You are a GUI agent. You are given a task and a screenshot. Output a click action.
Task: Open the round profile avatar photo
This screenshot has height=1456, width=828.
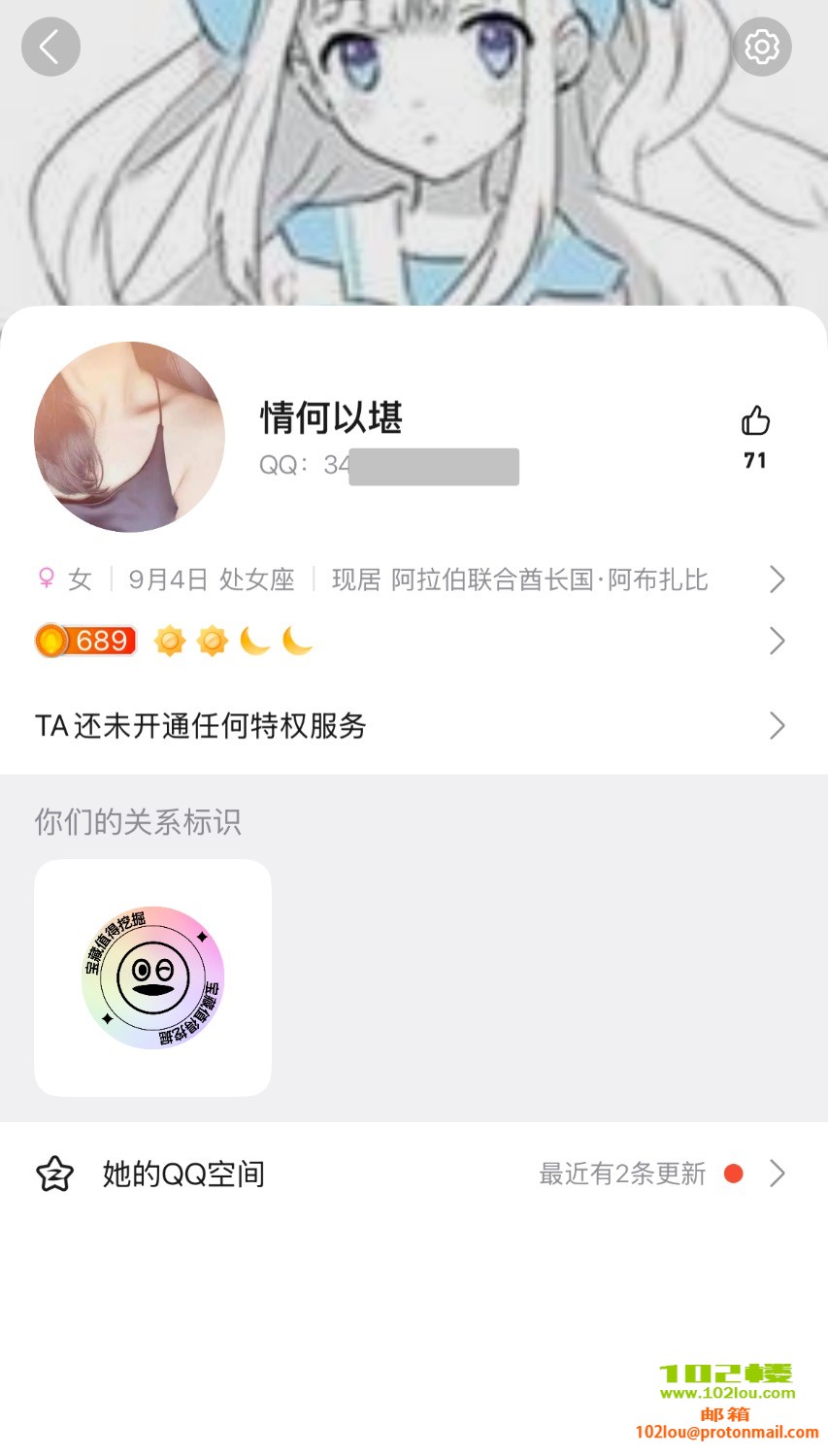129,437
